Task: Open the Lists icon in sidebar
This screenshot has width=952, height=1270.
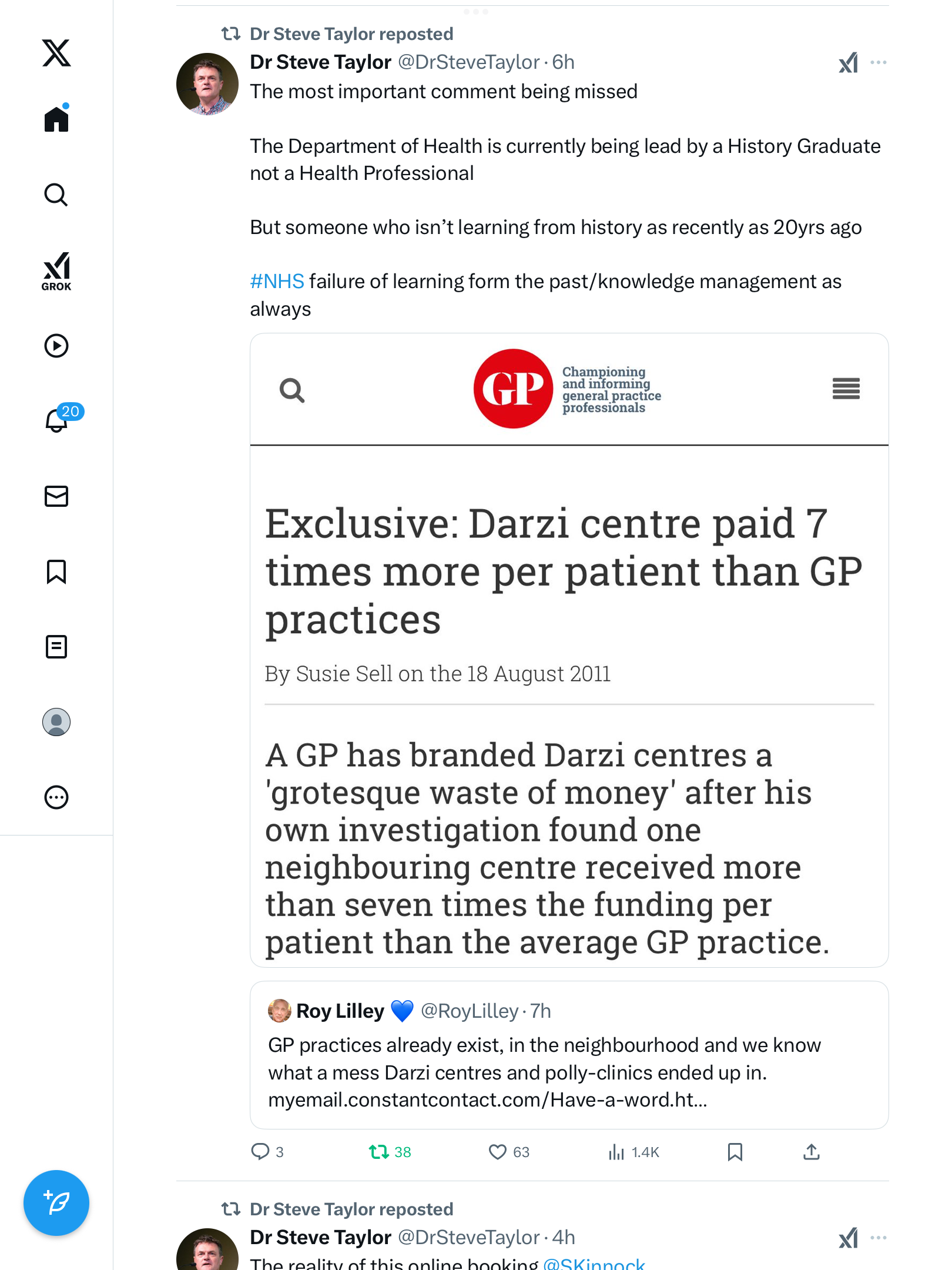Action: pos(56,647)
